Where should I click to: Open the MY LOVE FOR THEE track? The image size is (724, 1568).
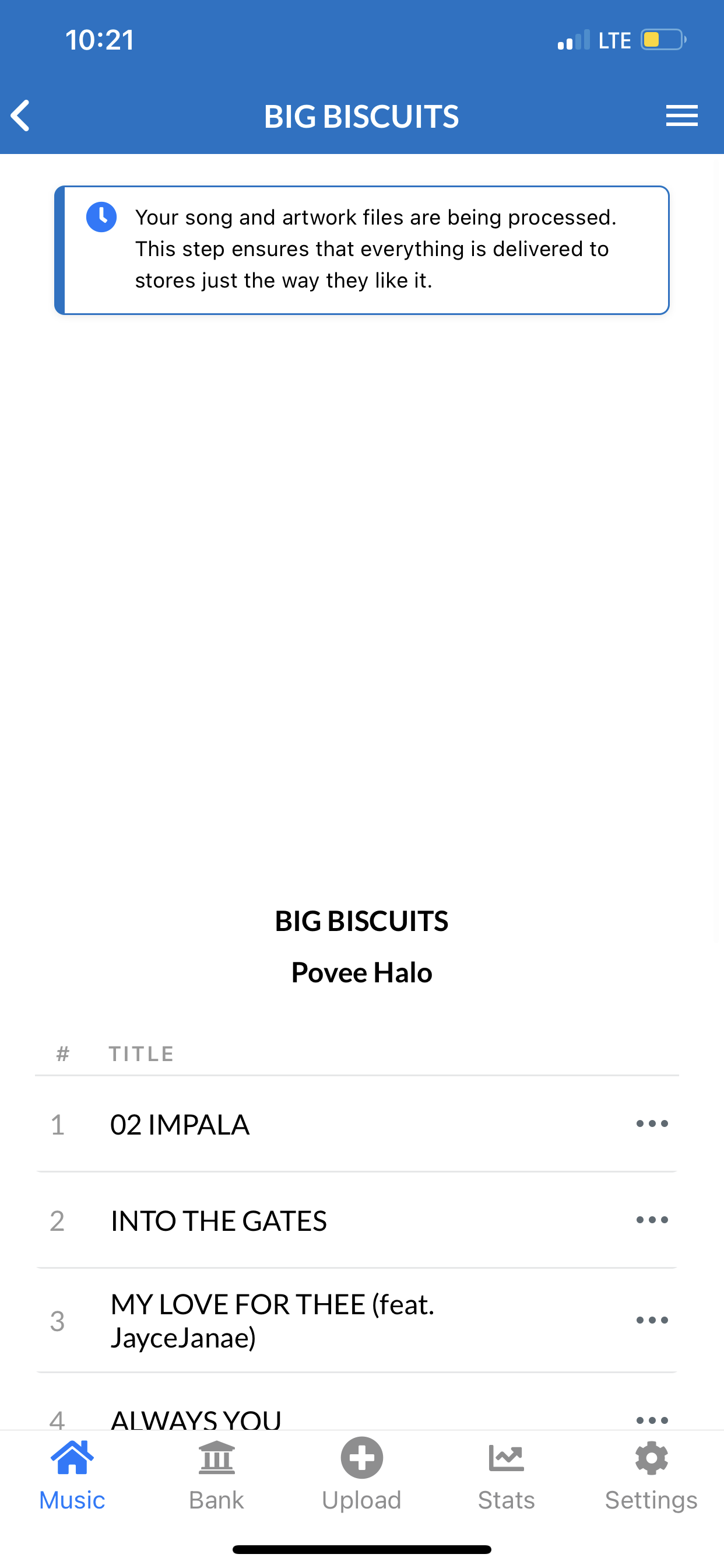[x=273, y=1320]
